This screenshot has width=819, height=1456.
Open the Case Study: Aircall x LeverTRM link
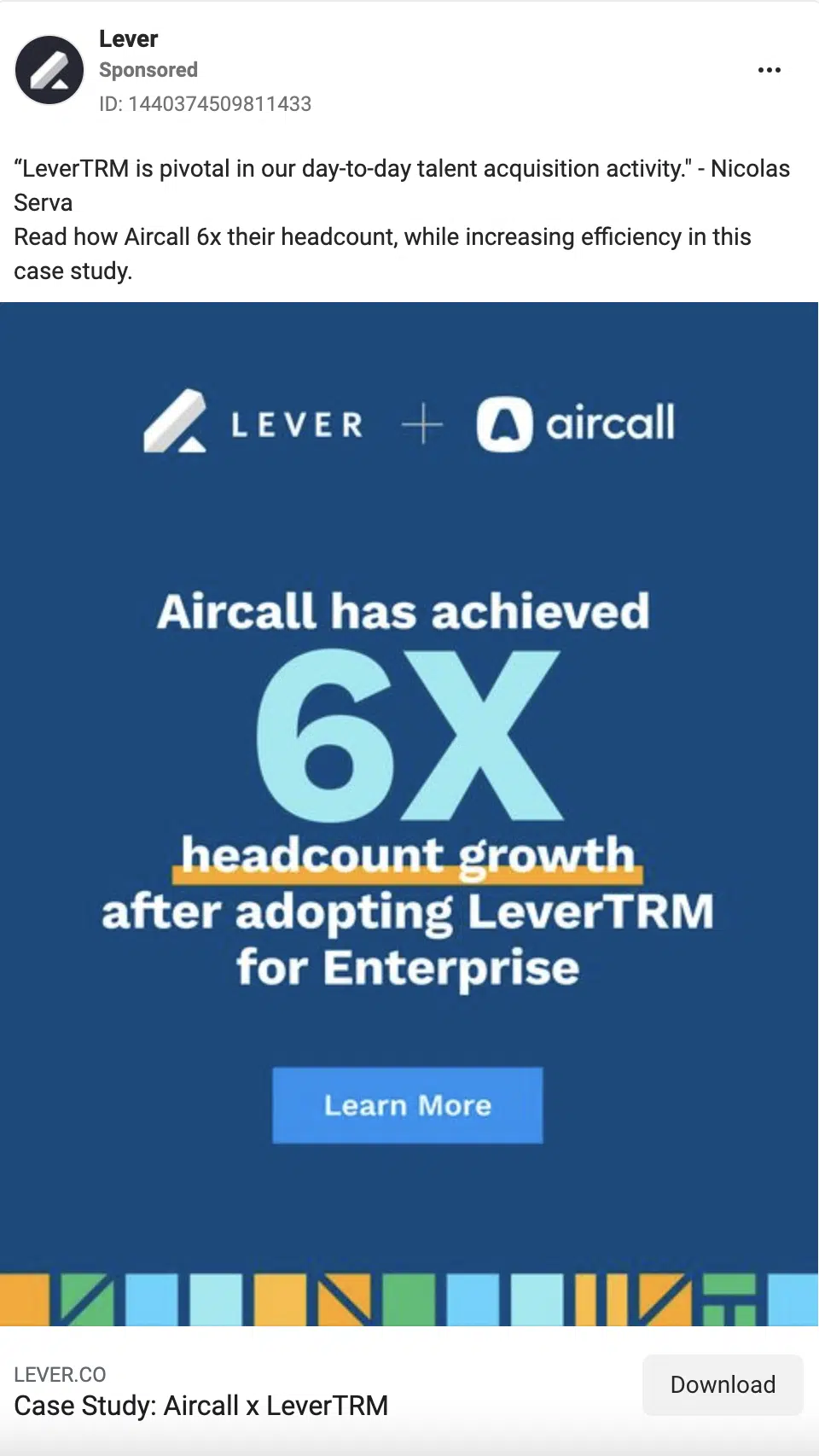pyautogui.click(x=201, y=1406)
